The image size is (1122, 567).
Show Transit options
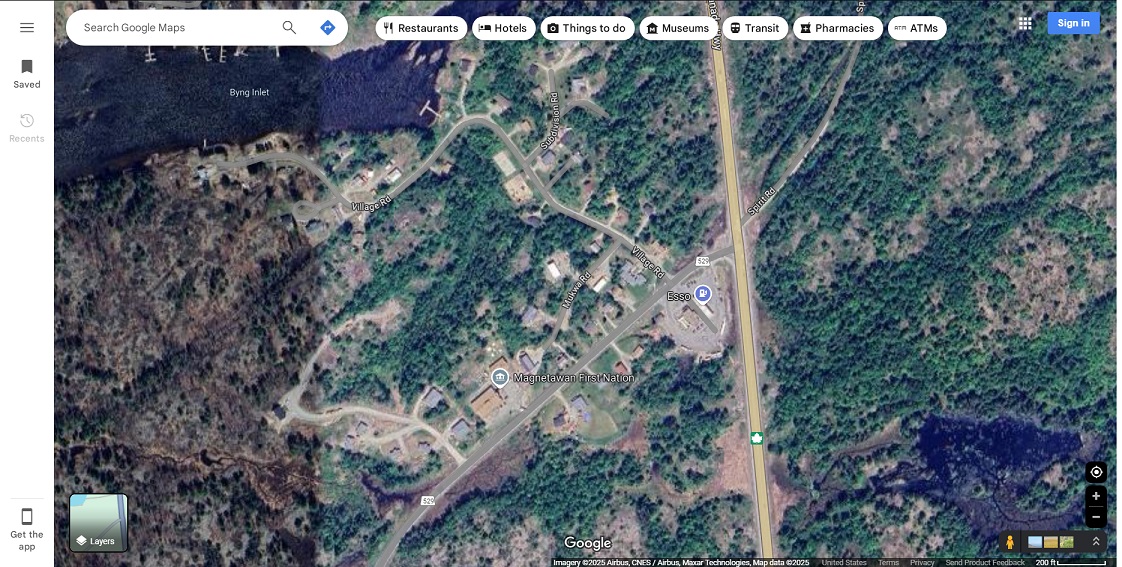[754, 28]
